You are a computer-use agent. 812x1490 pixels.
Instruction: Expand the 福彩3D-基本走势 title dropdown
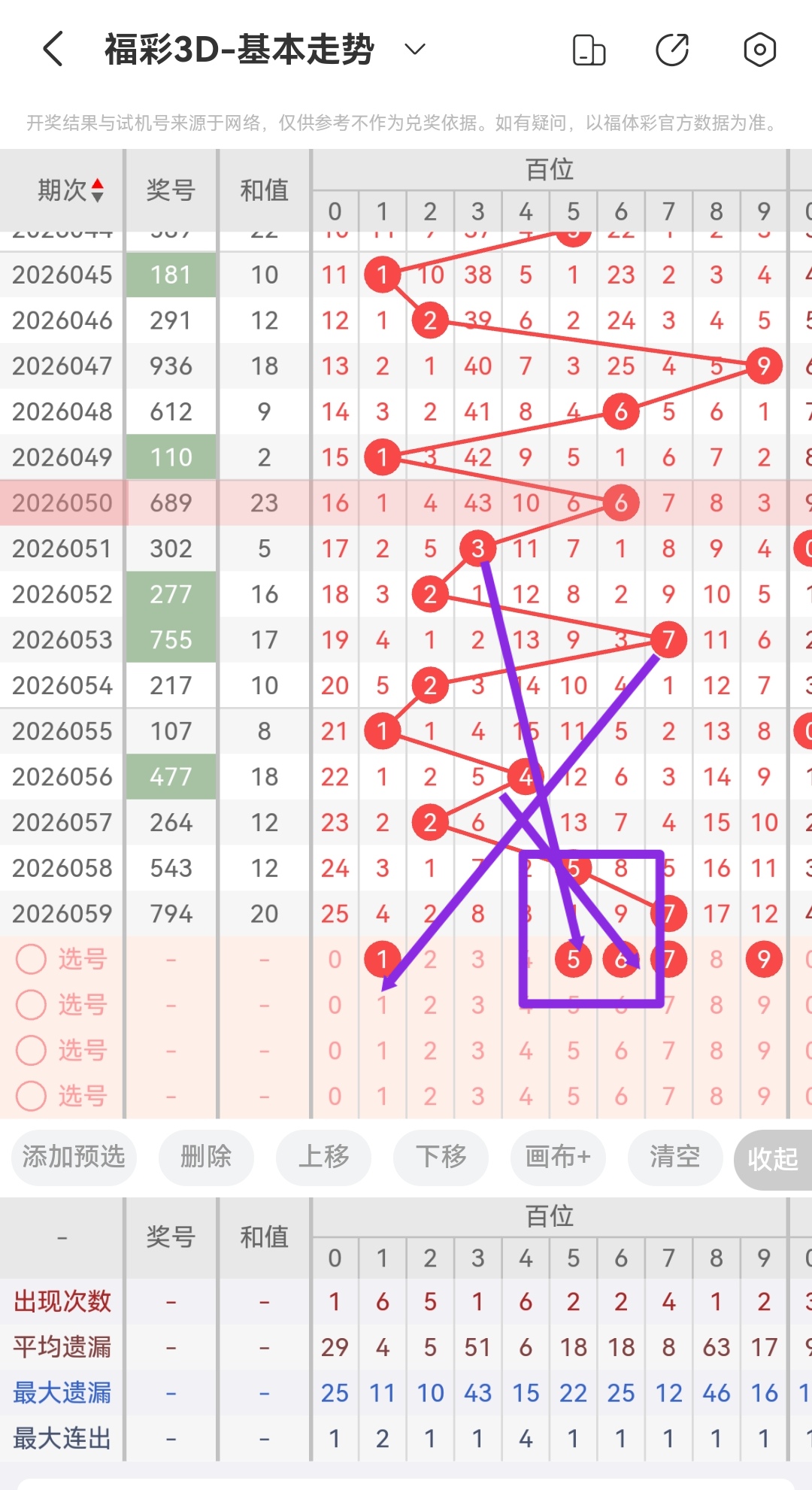tap(414, 50)
